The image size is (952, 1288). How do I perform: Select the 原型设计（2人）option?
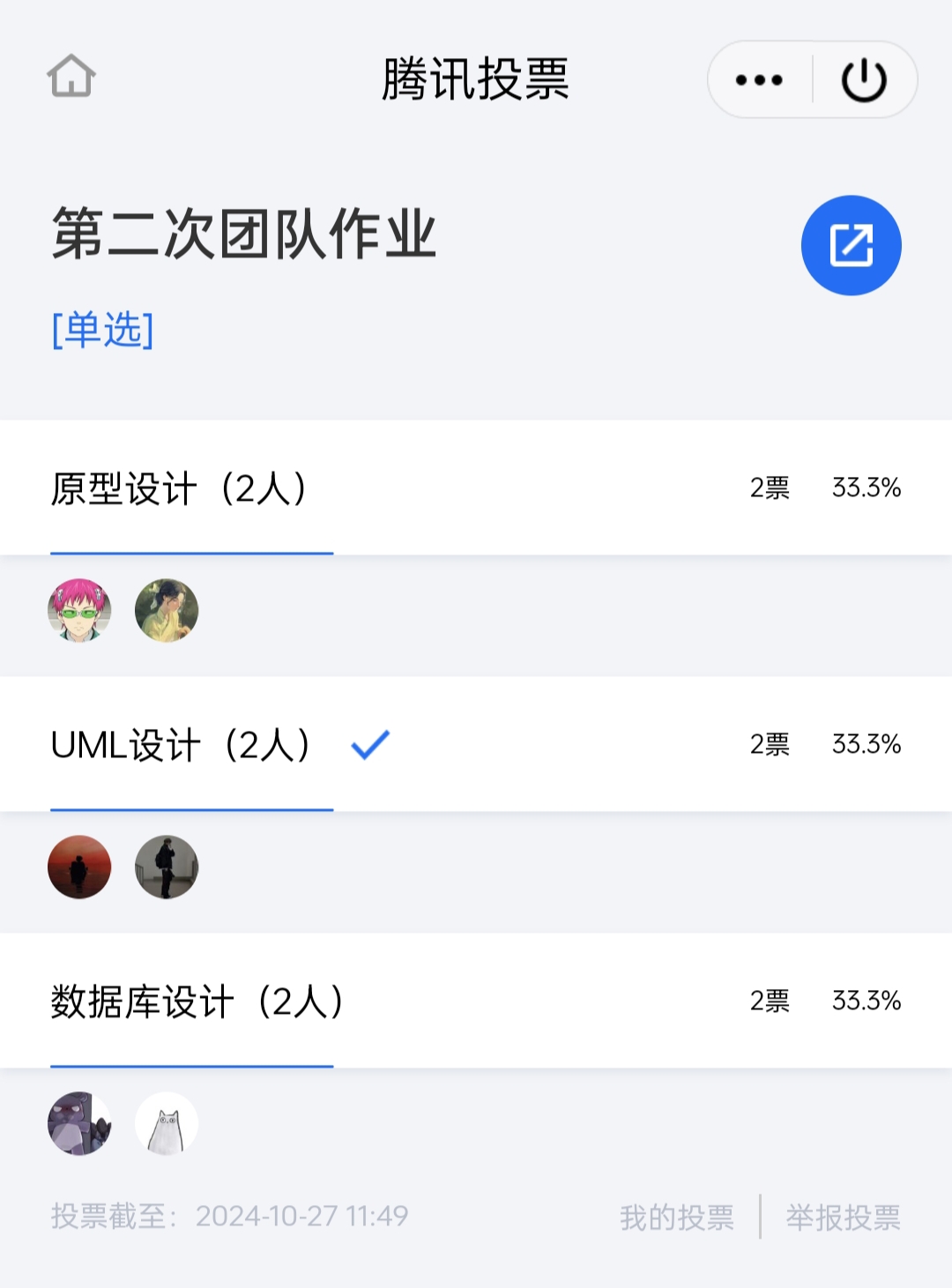pos(179,488)
